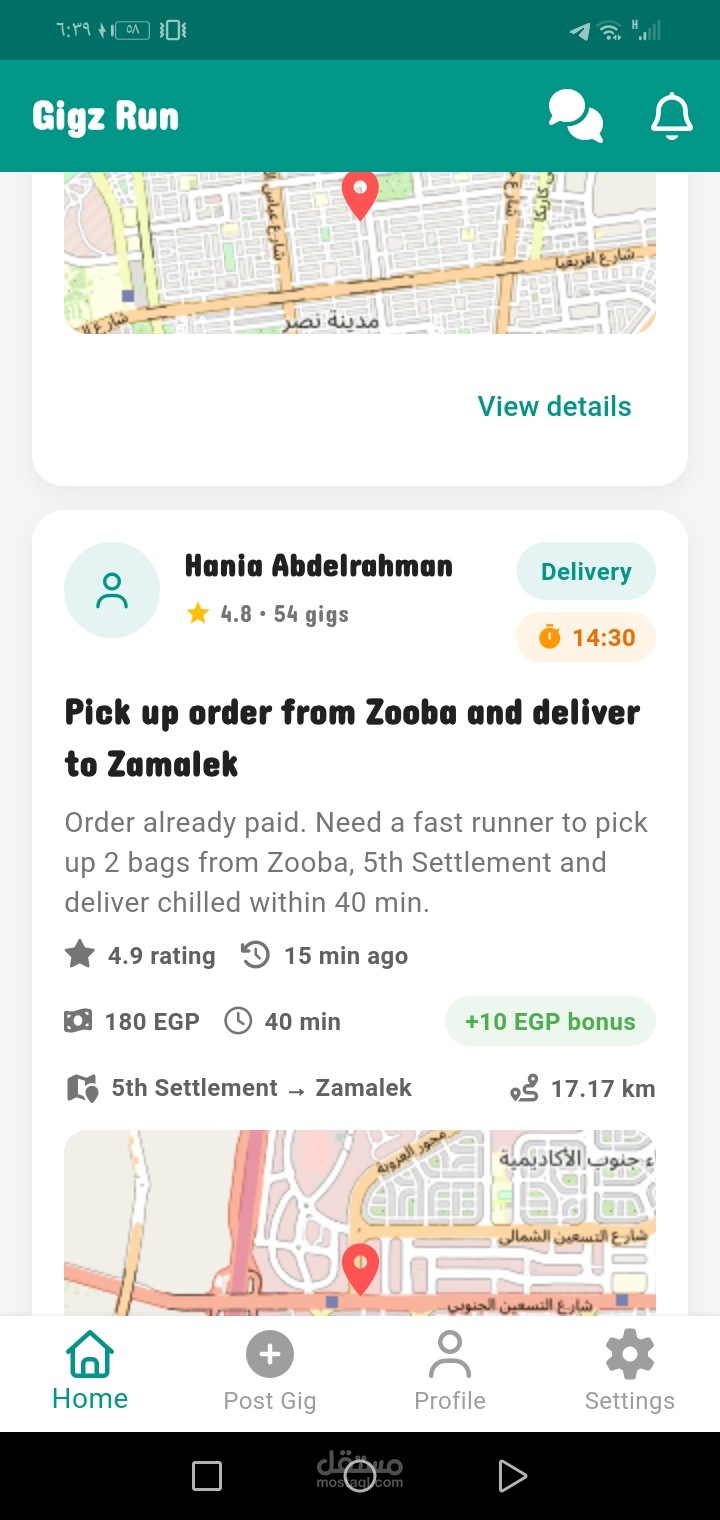Open the chat messages icon
The width and height of the screenshot is (720, 1520).
pos(575,116)
